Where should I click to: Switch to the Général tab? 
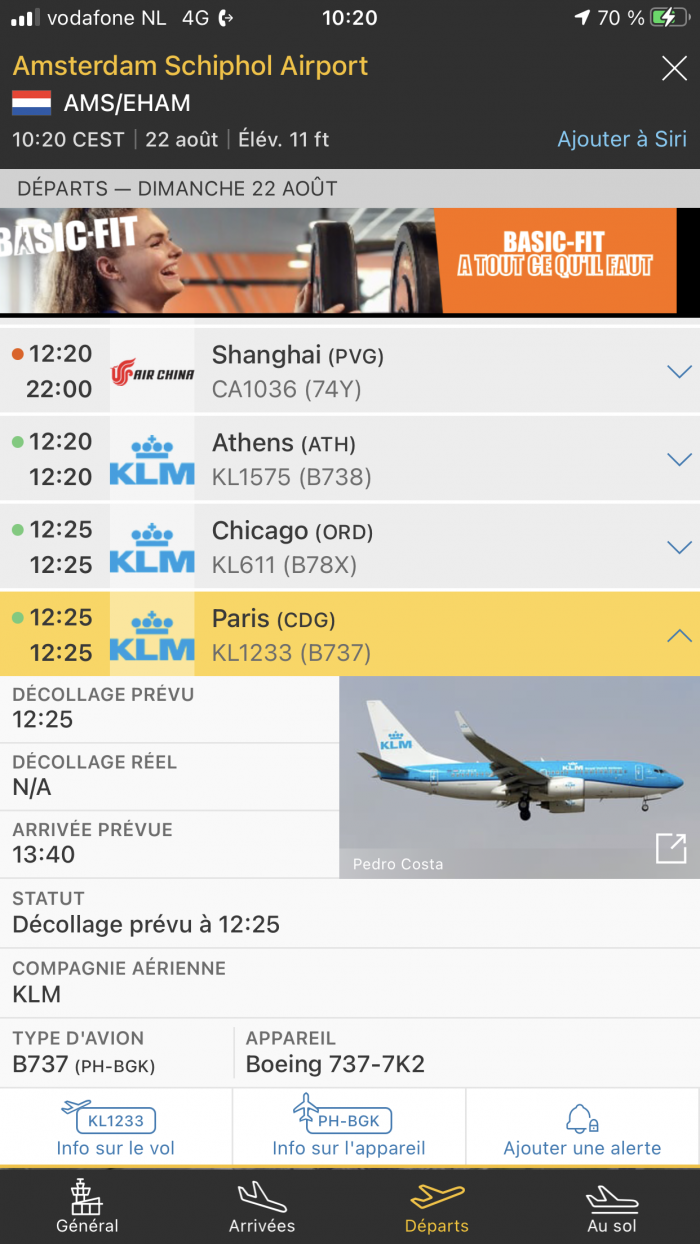(87, 1206)
